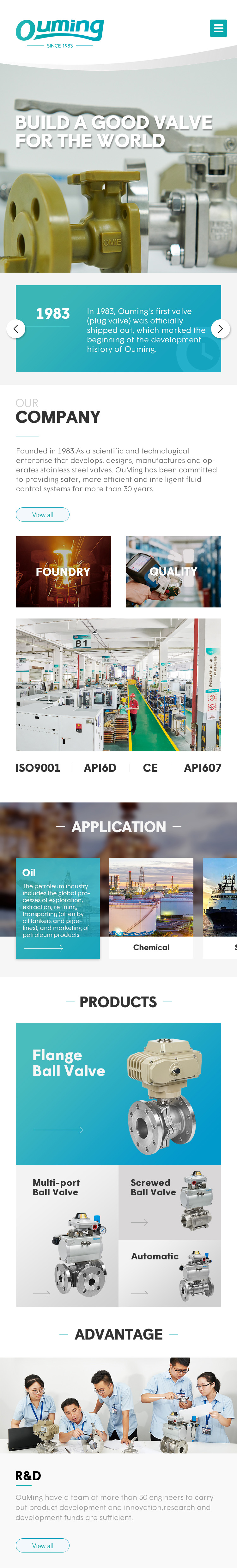Show the previous history timeline slide
The width and height of the screenshot is (237, 1568).
point(16,329)
